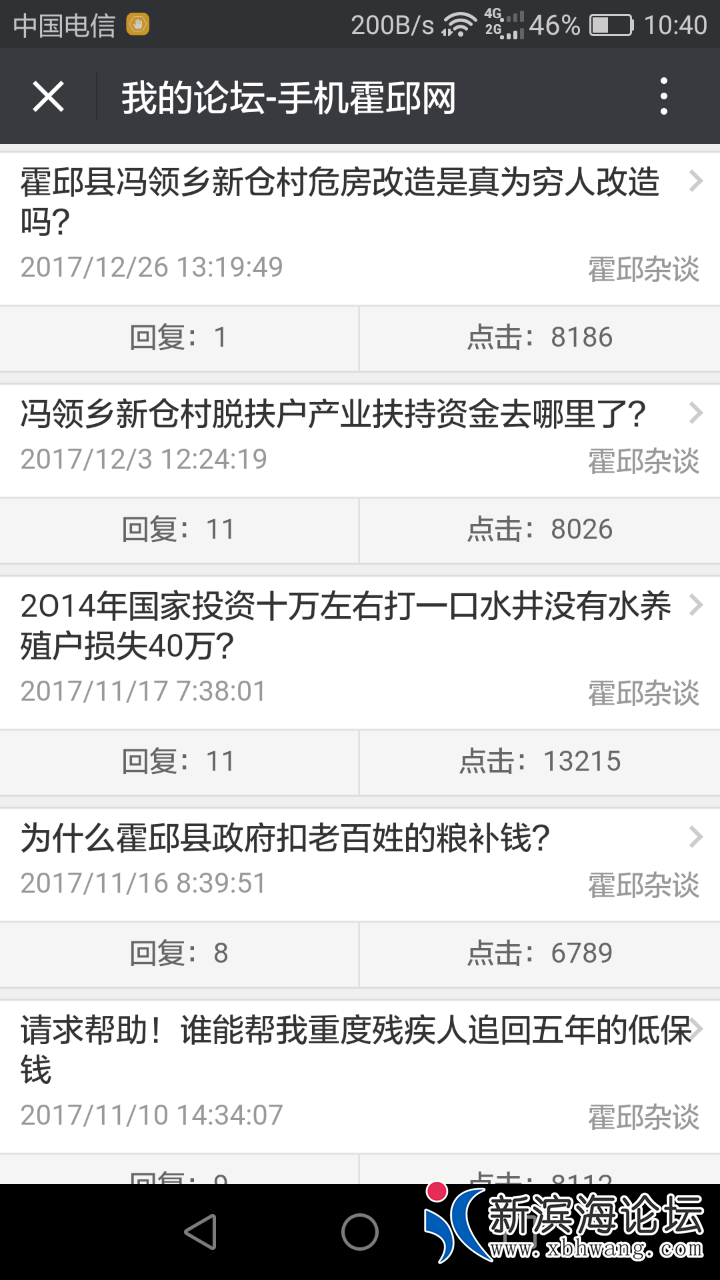The height and width of the screenshot is (1280, 720).
Task: Open the 2014年国家投资十万打水井 post
Action: tap(345, 625)
